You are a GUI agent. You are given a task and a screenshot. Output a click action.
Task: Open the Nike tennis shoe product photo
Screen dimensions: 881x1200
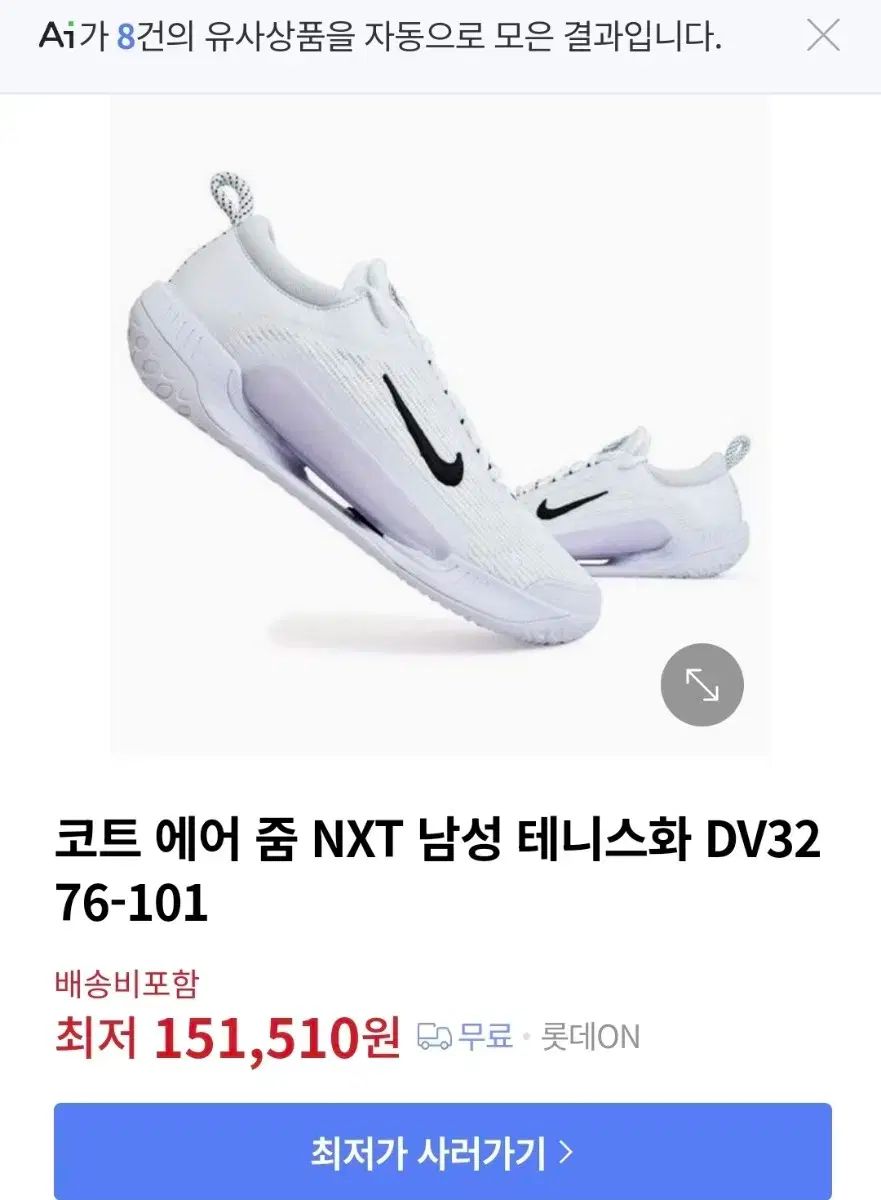(440, 420)
